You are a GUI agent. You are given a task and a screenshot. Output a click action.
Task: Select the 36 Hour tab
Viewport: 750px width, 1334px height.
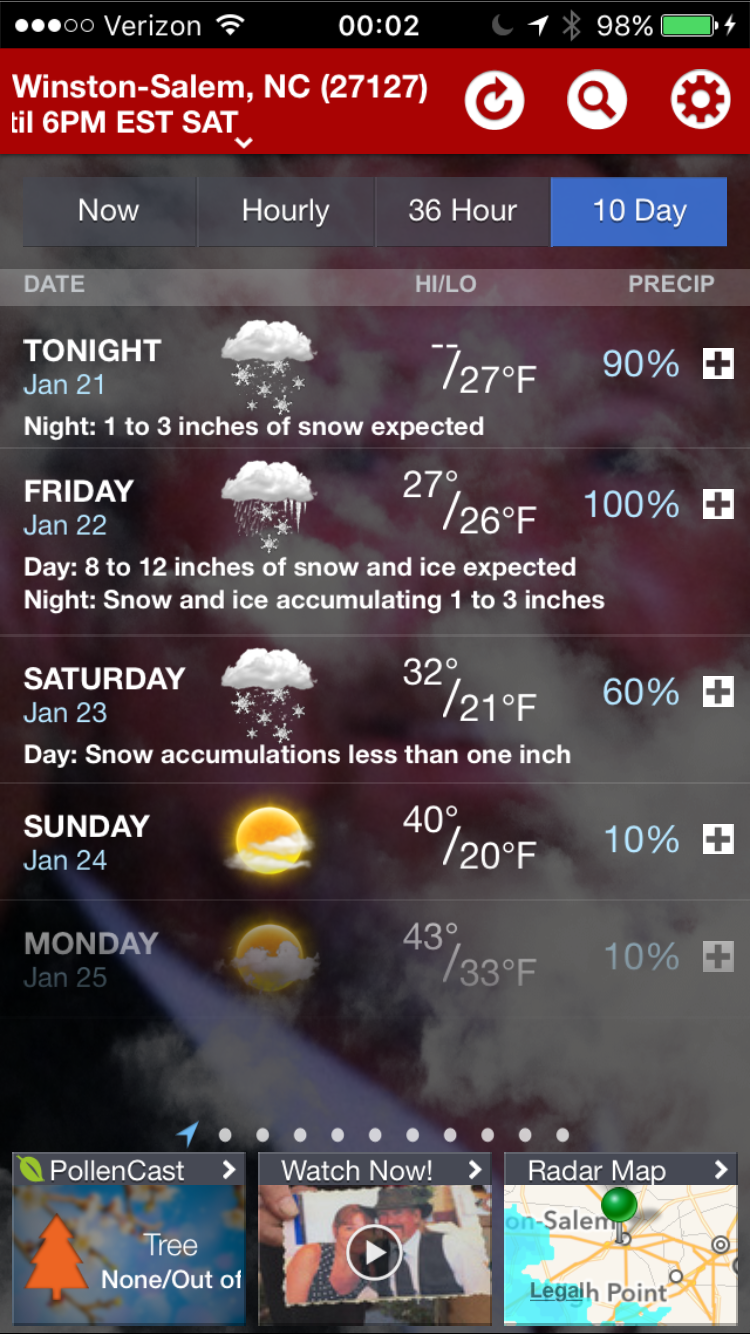coord(462,211)
